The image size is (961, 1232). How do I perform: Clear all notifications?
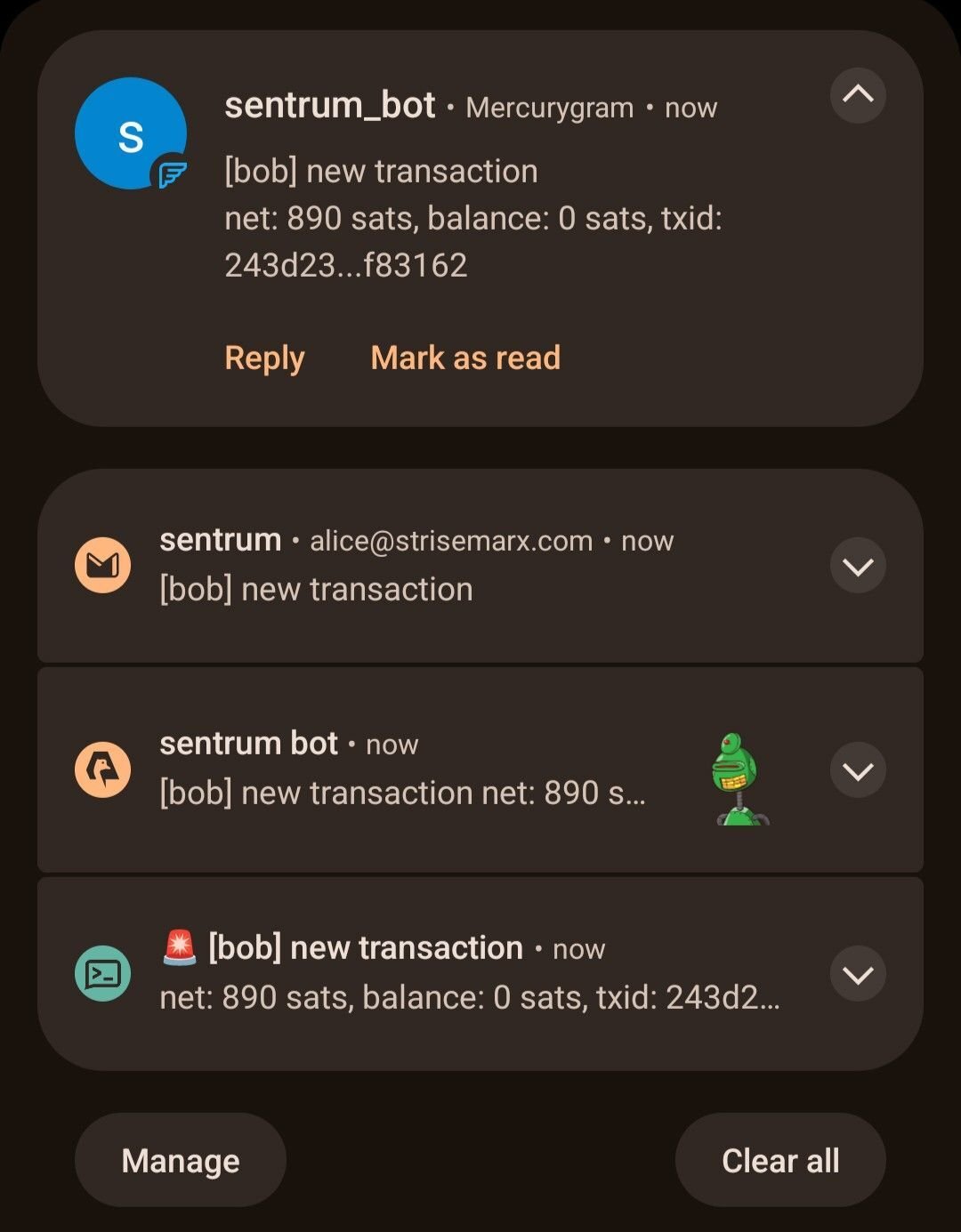coord(780,1160)
